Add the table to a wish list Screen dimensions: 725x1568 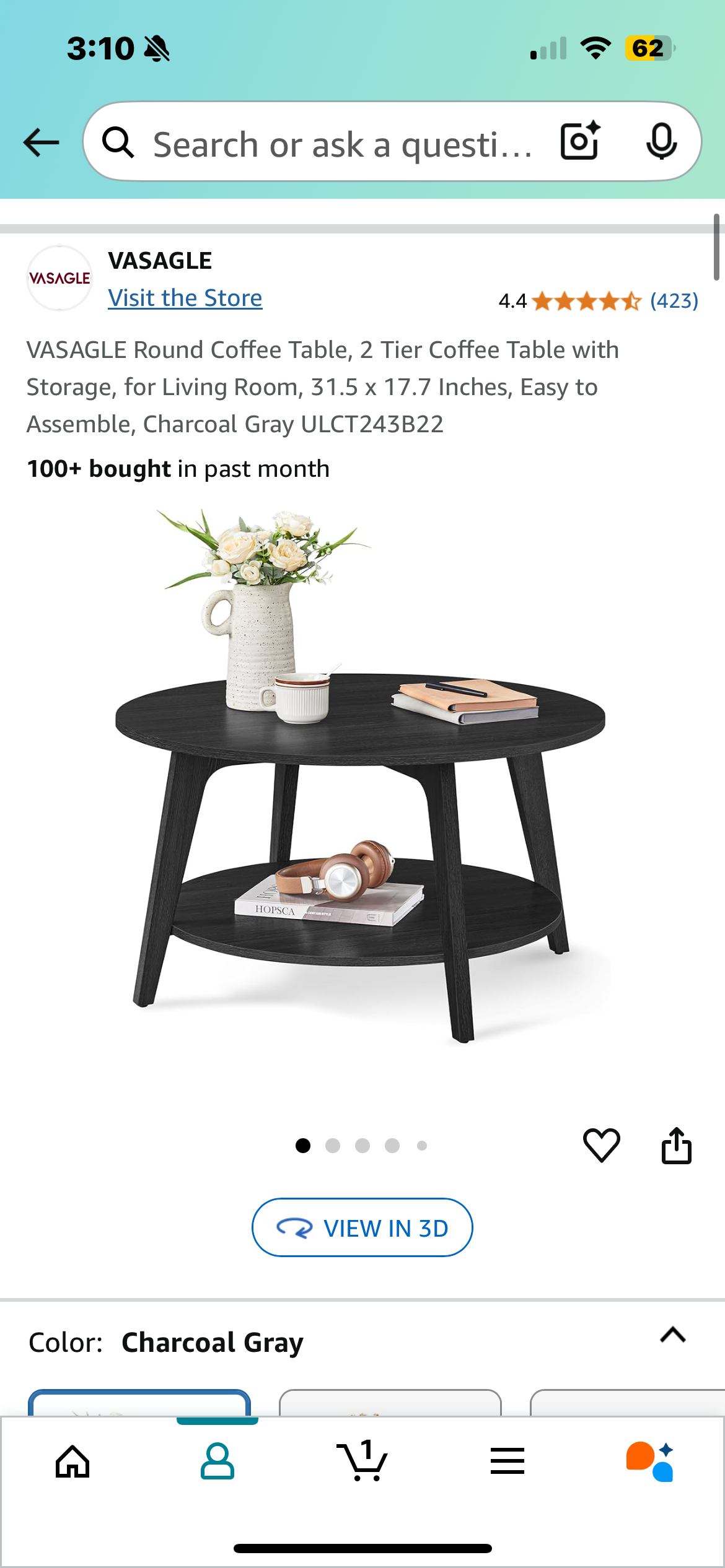601,1145
